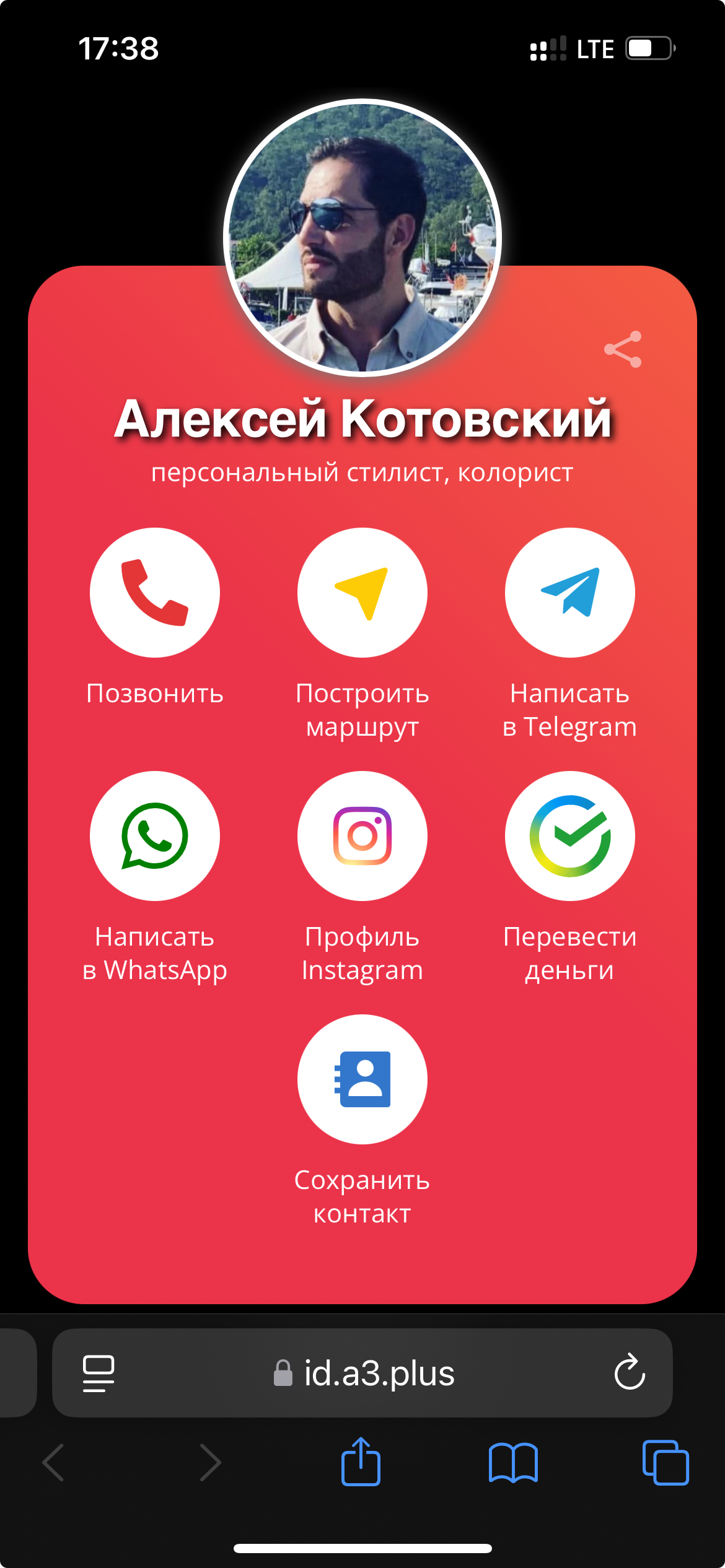725x1568 pixels.
Task: Open Построить маршрут navigation
Action: pyautogui.click(x=362, y=593)
